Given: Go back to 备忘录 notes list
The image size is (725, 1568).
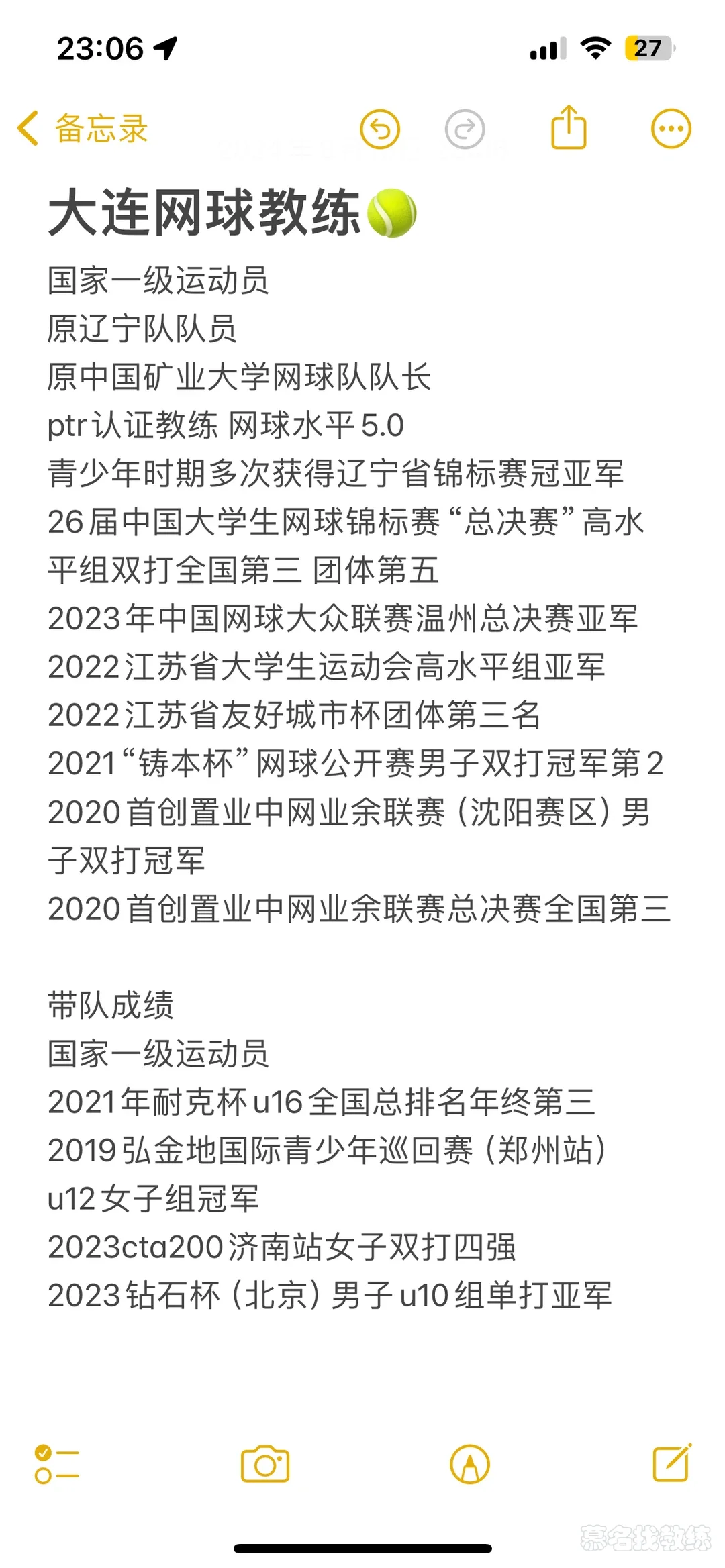Looking at the screenshot, I should tap(82, 128).
